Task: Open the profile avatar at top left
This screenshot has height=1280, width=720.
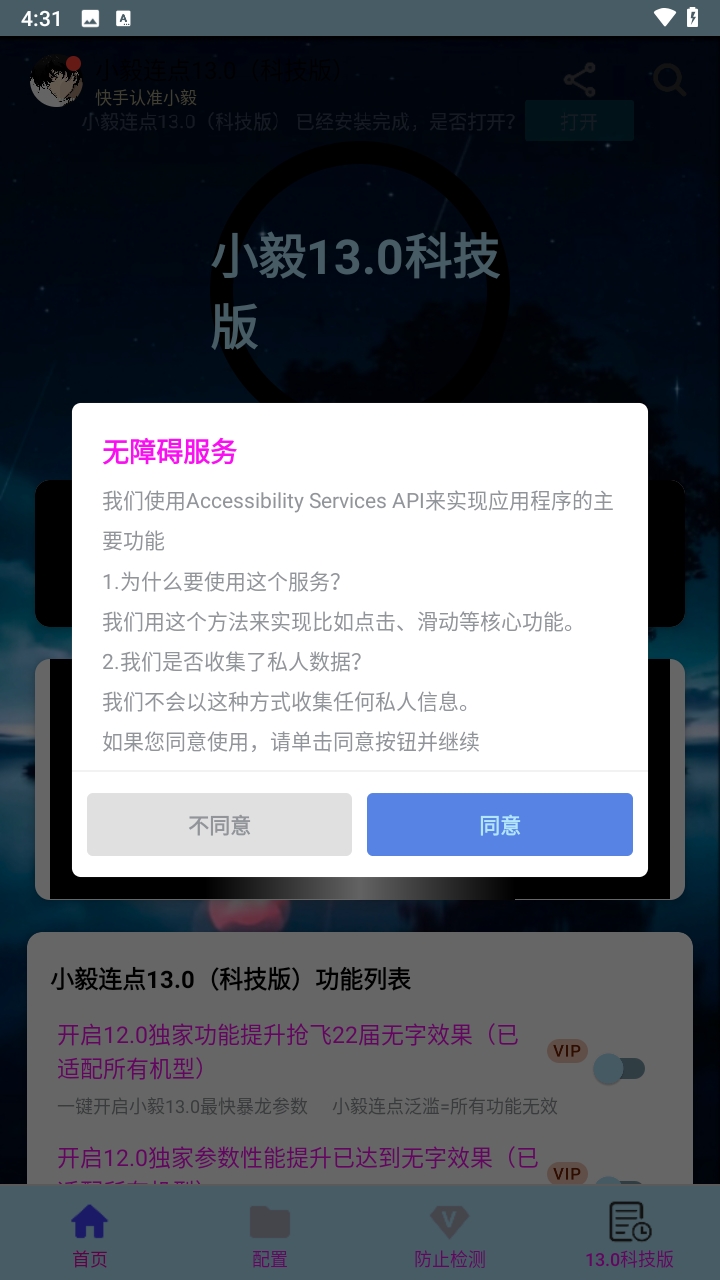Action: tap(56, 82)
